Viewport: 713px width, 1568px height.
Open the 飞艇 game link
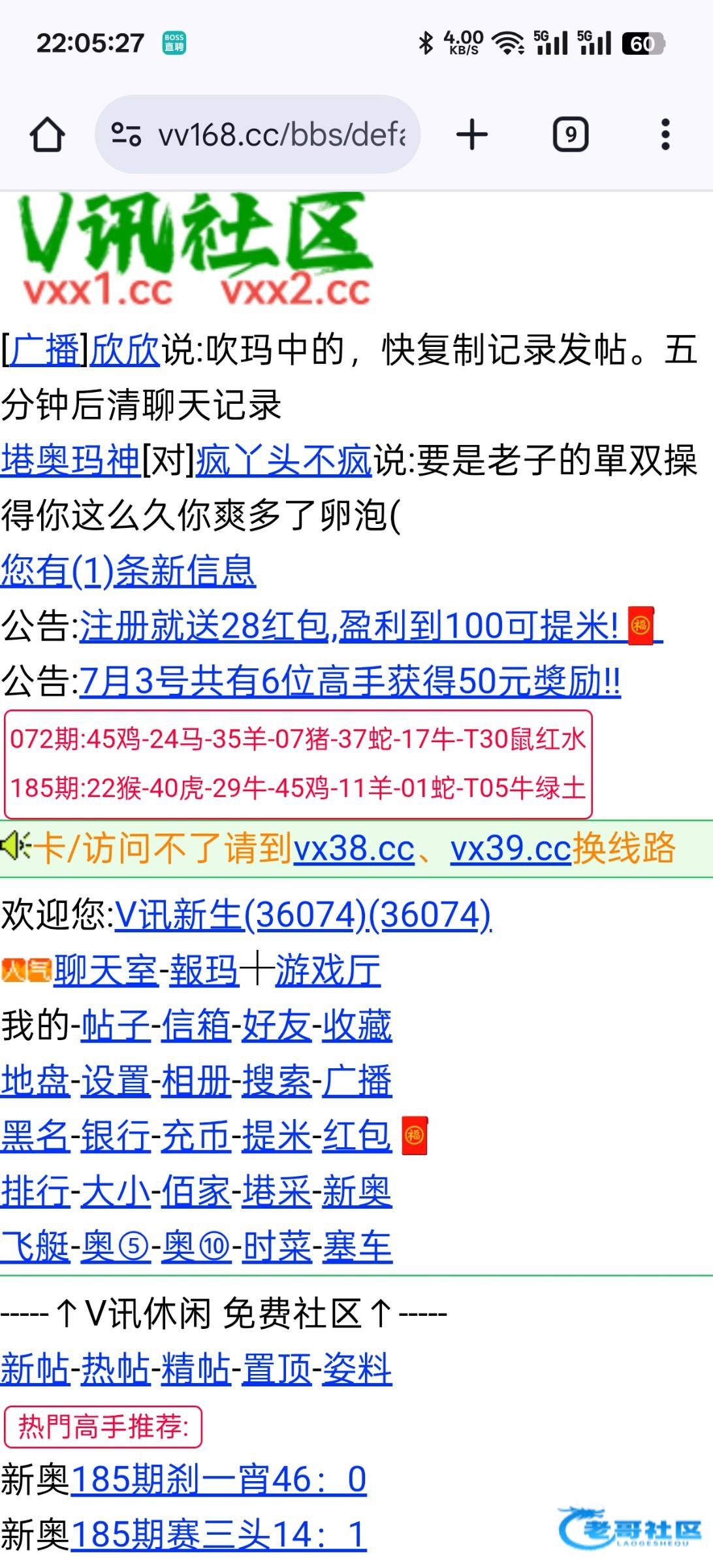[x=35, y=1247]
